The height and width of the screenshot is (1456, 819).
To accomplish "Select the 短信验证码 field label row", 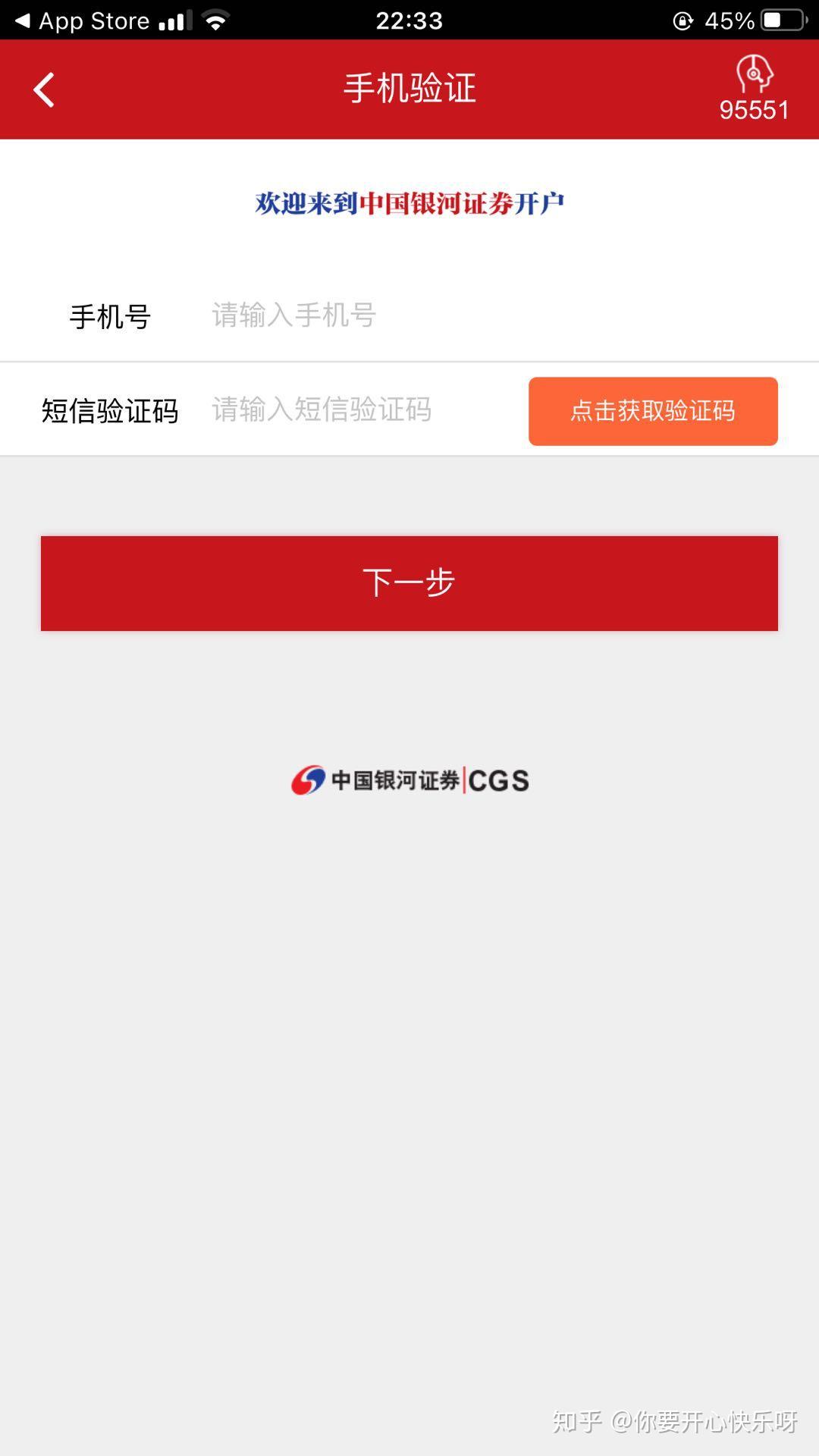I will click(111, 410).
